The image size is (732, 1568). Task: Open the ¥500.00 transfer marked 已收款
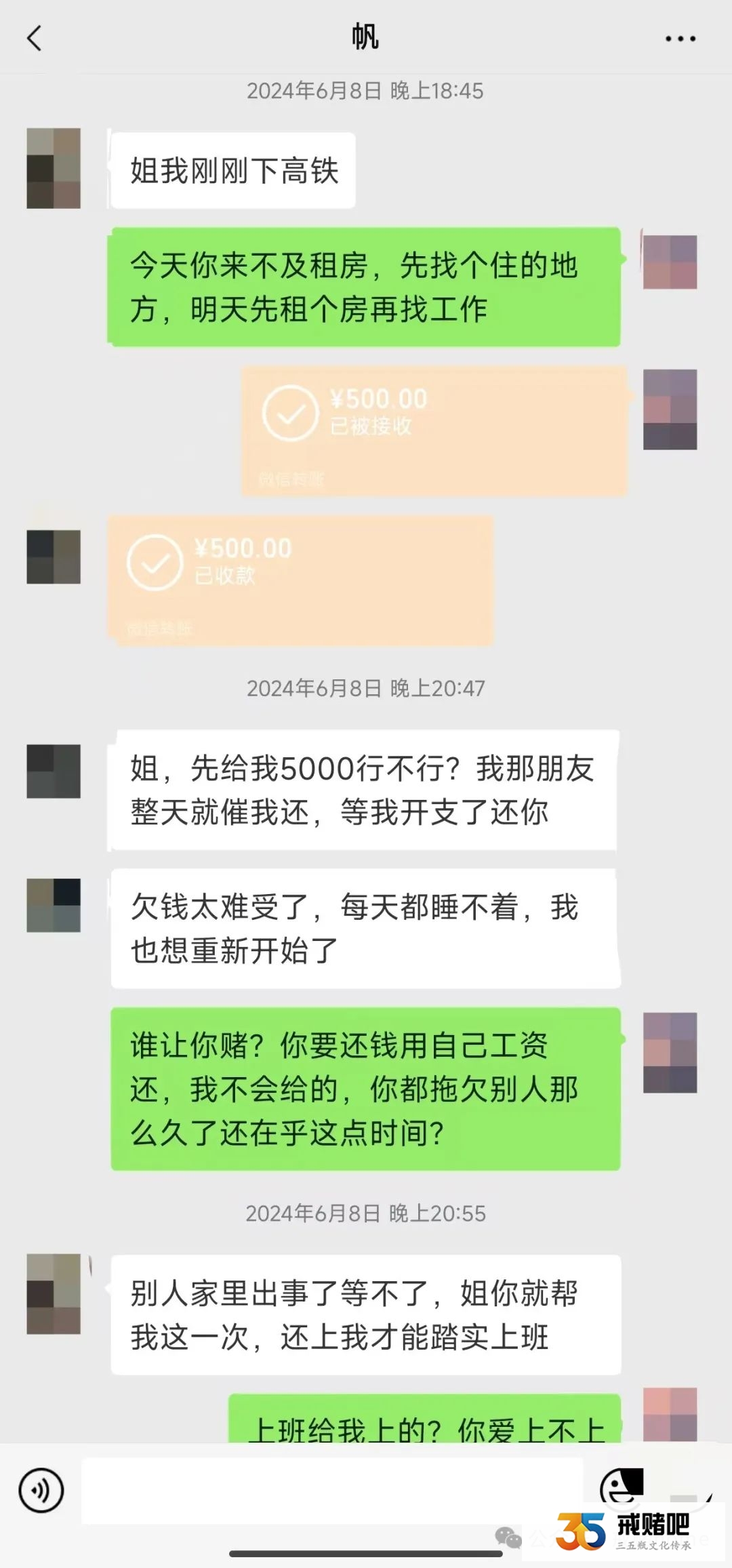pyautogui.click(x=300, y=580)
